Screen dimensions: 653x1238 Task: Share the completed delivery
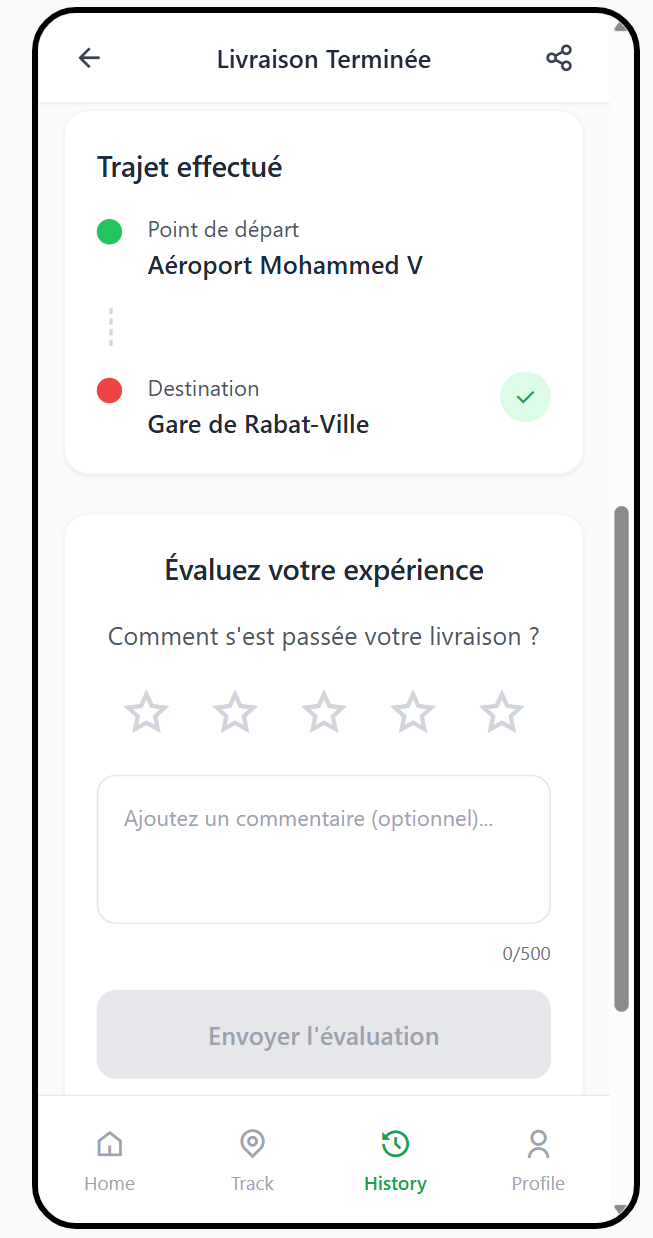pos(559,58)
